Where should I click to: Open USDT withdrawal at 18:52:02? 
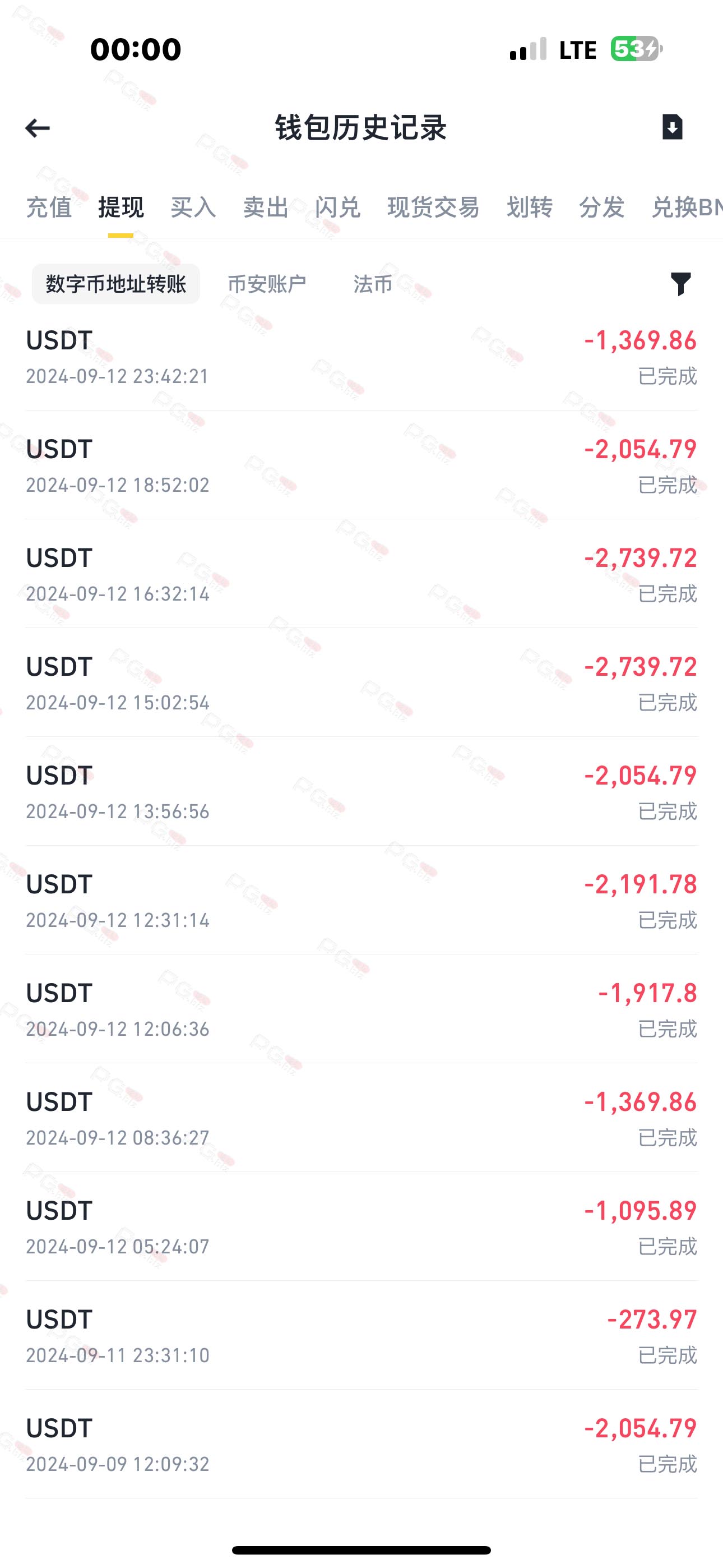point(361,465)
